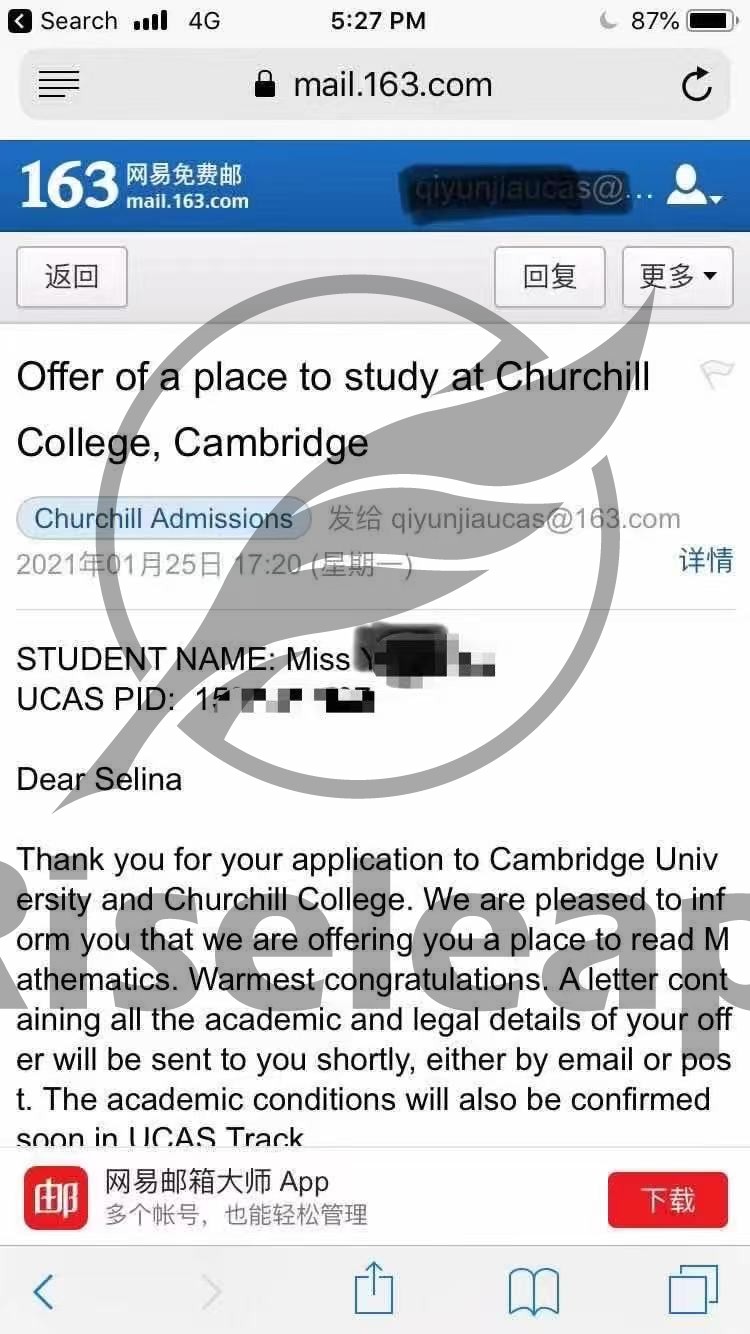This screenshot has width=750, height=1334.
Task: Open the account profile menu
Action: tap(693, 187)
